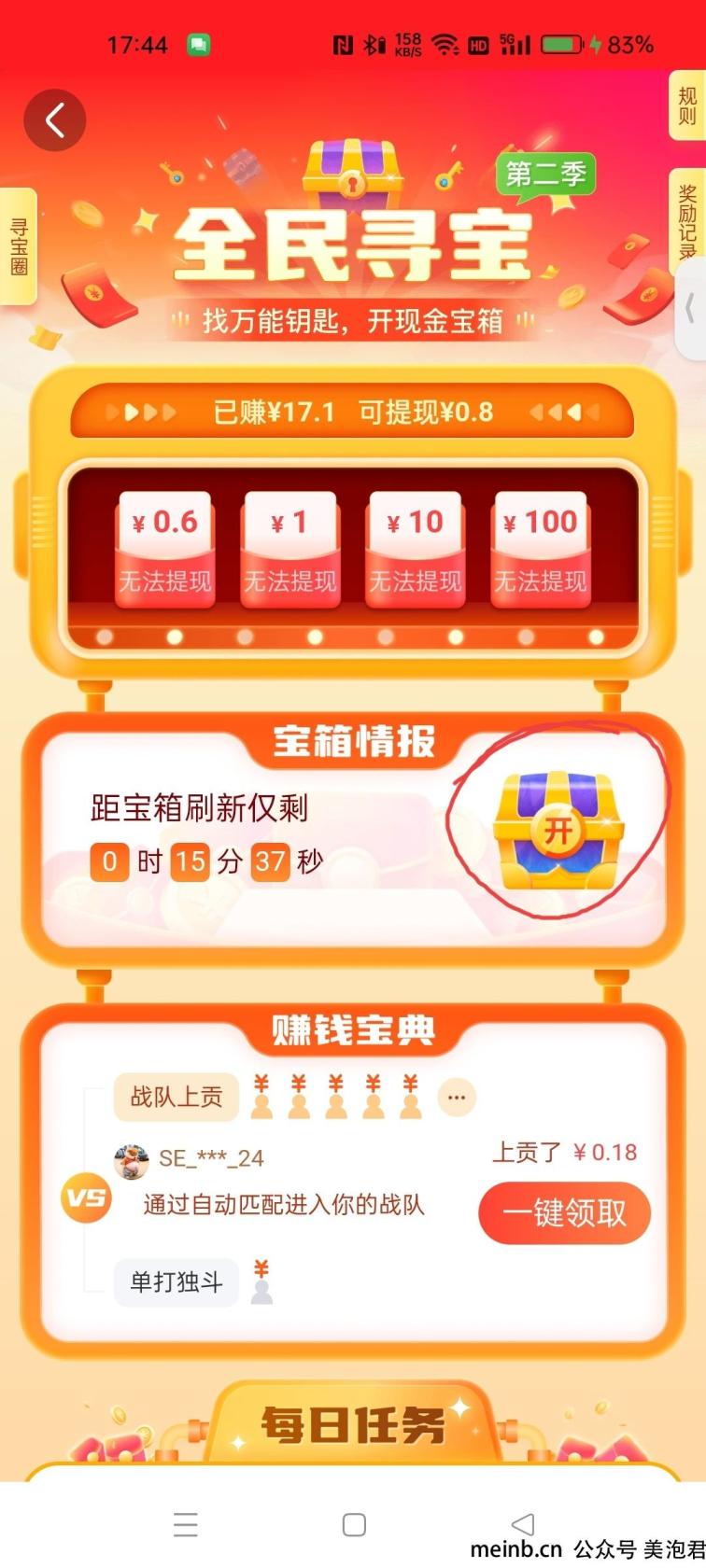Select the 战队上贡 option
Screen dimensions: 706x1568
pos(176,1097)
